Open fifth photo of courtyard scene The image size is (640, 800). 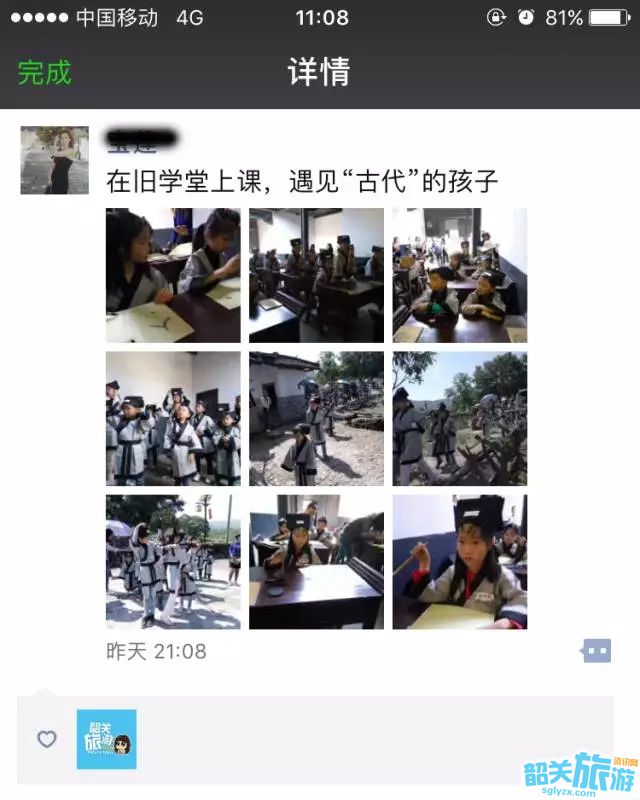(x=316, y=418)
